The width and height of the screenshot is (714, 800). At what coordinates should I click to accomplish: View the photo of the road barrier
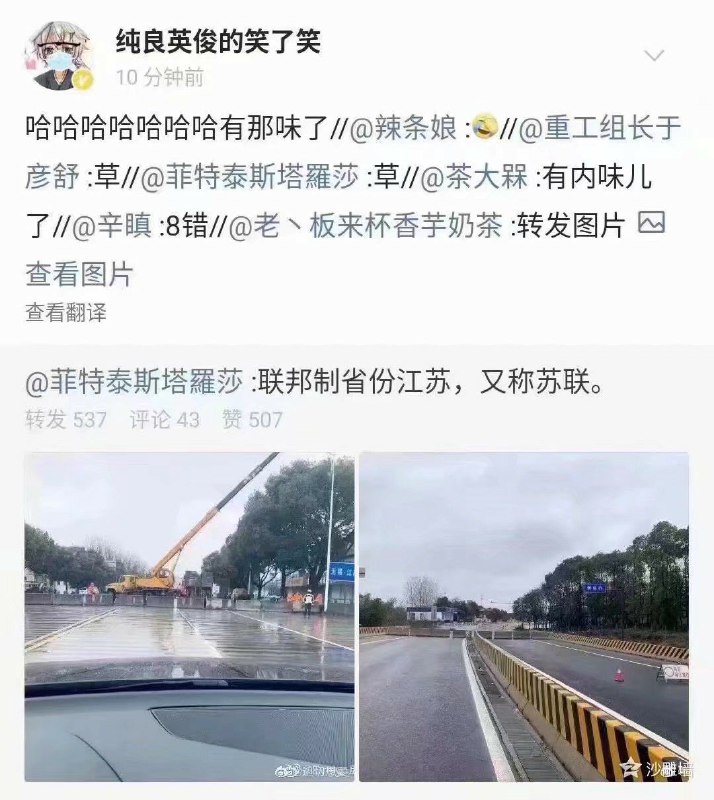click(523, 616)
